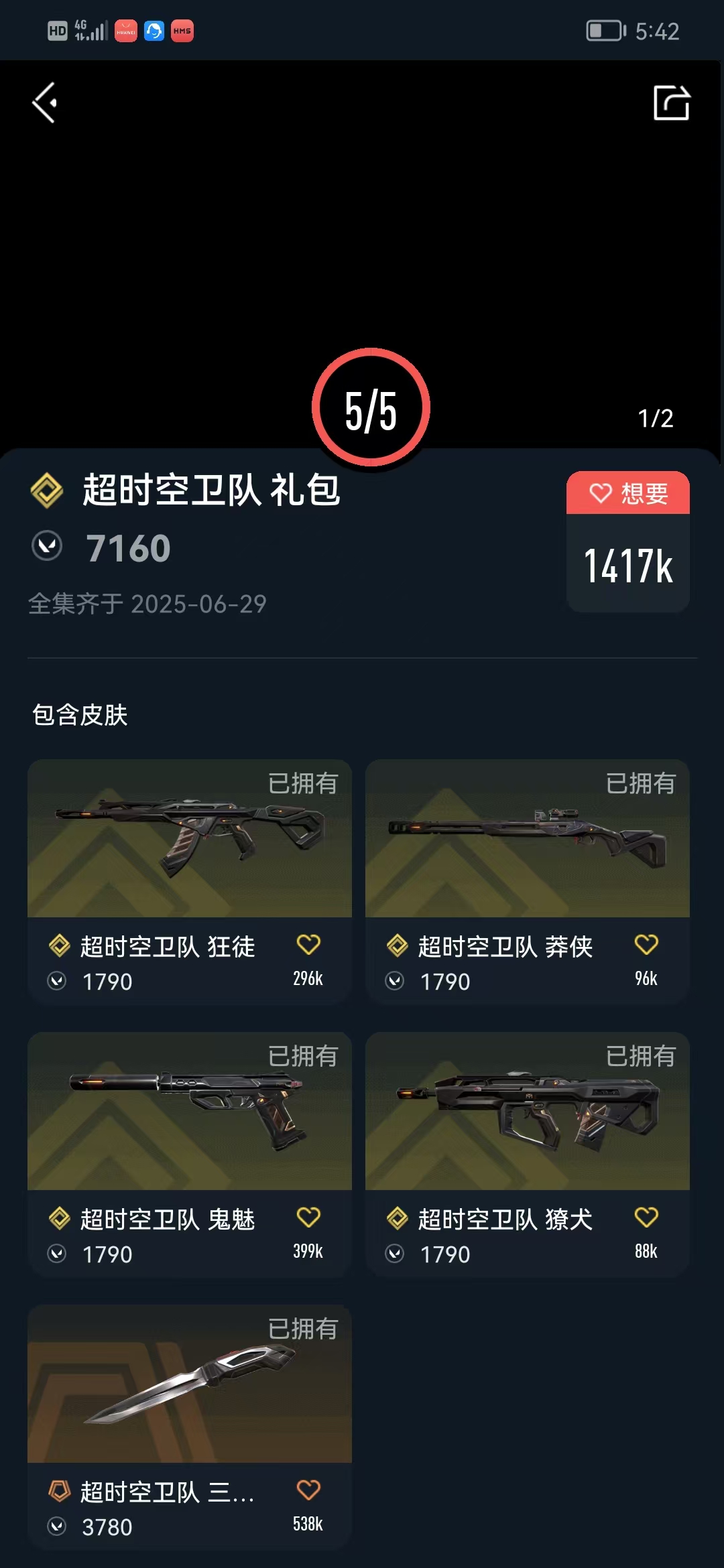Like the 超时空卫队 狂徒 skin
Viewport: 724px width, 1568px height.
308,945
